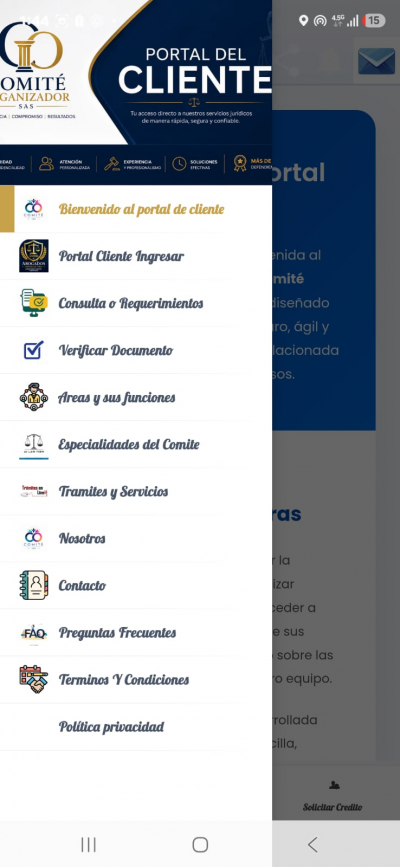
Task: Tap the envelope mail icon
Action: coord(376,61)
